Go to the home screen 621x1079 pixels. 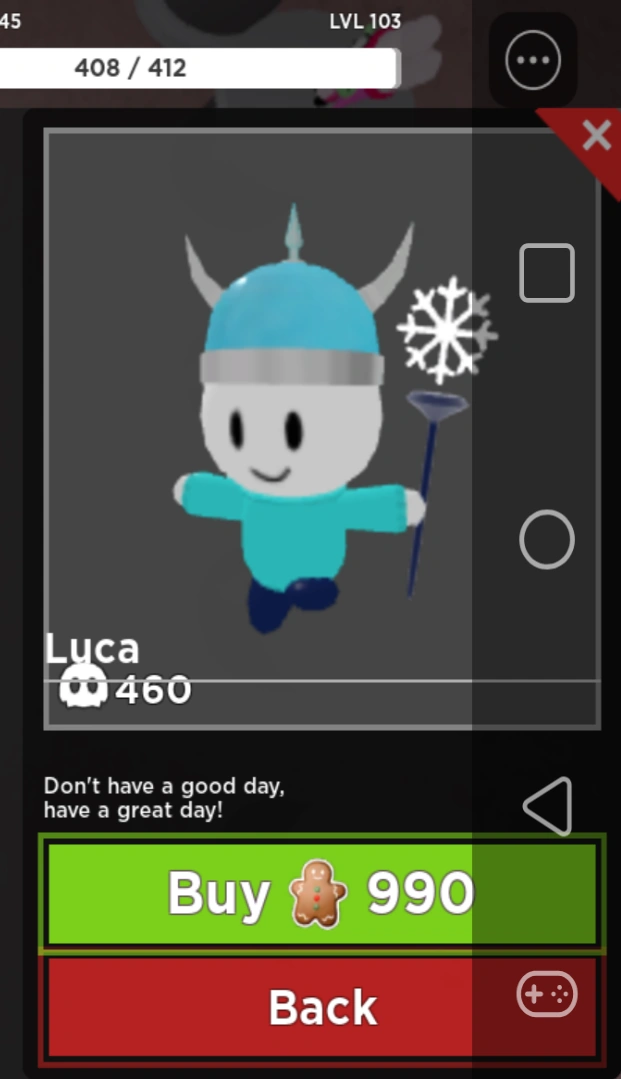(x=547, y=540)
